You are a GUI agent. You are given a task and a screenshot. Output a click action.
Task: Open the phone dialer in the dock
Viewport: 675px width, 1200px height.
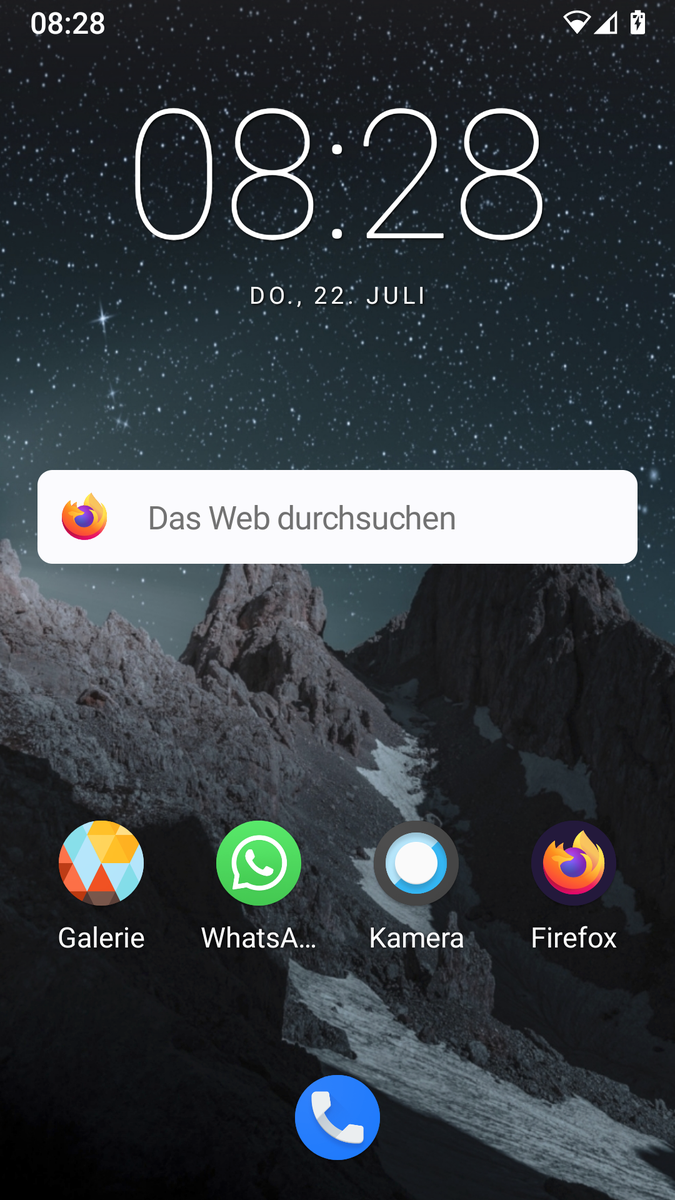click(337, 1117)
